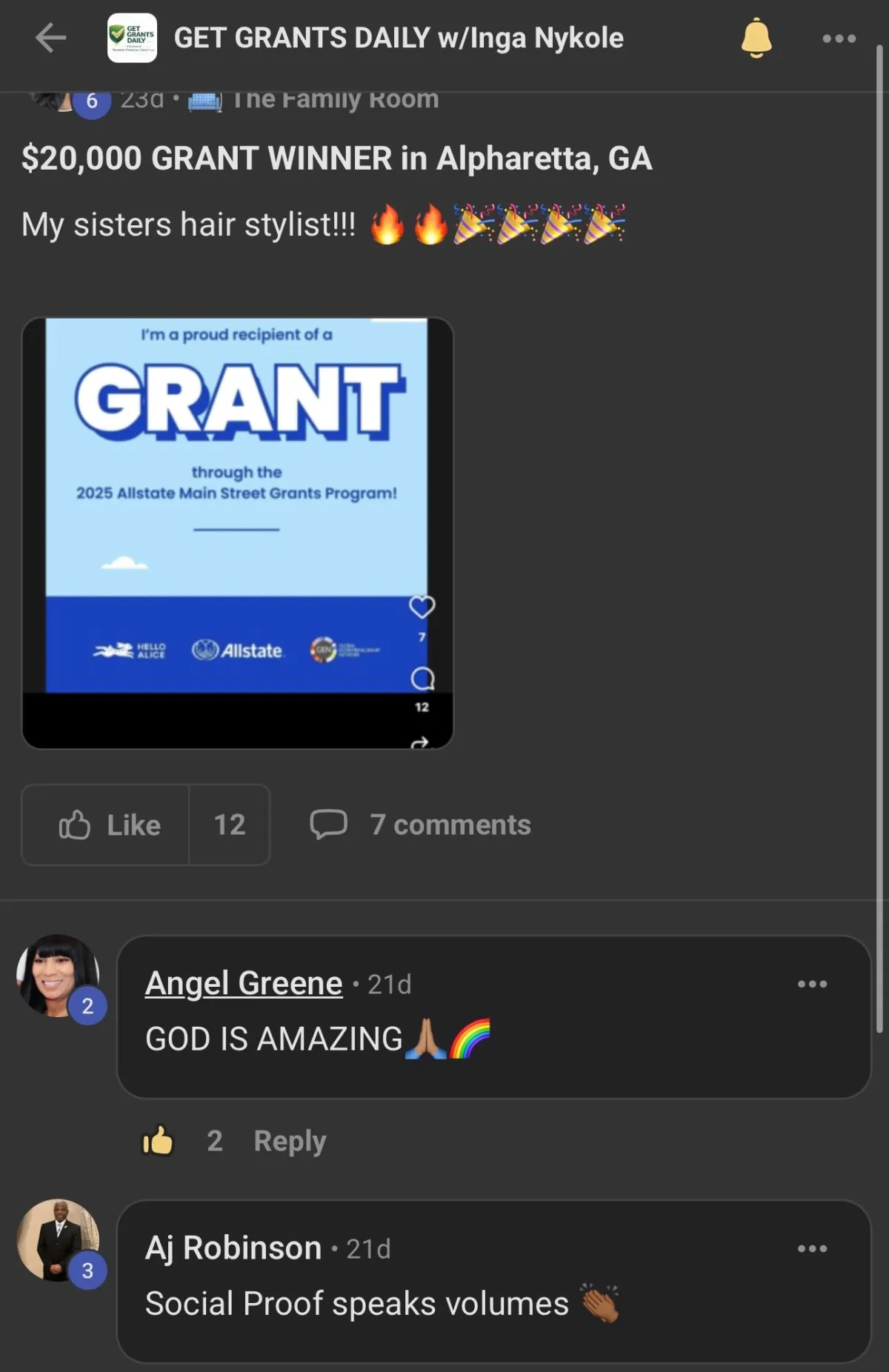Reply to Angel Greene's comment
The height and width of the screenshot is (1372, 889).
pyautogui.click(x=290, y=1141)
